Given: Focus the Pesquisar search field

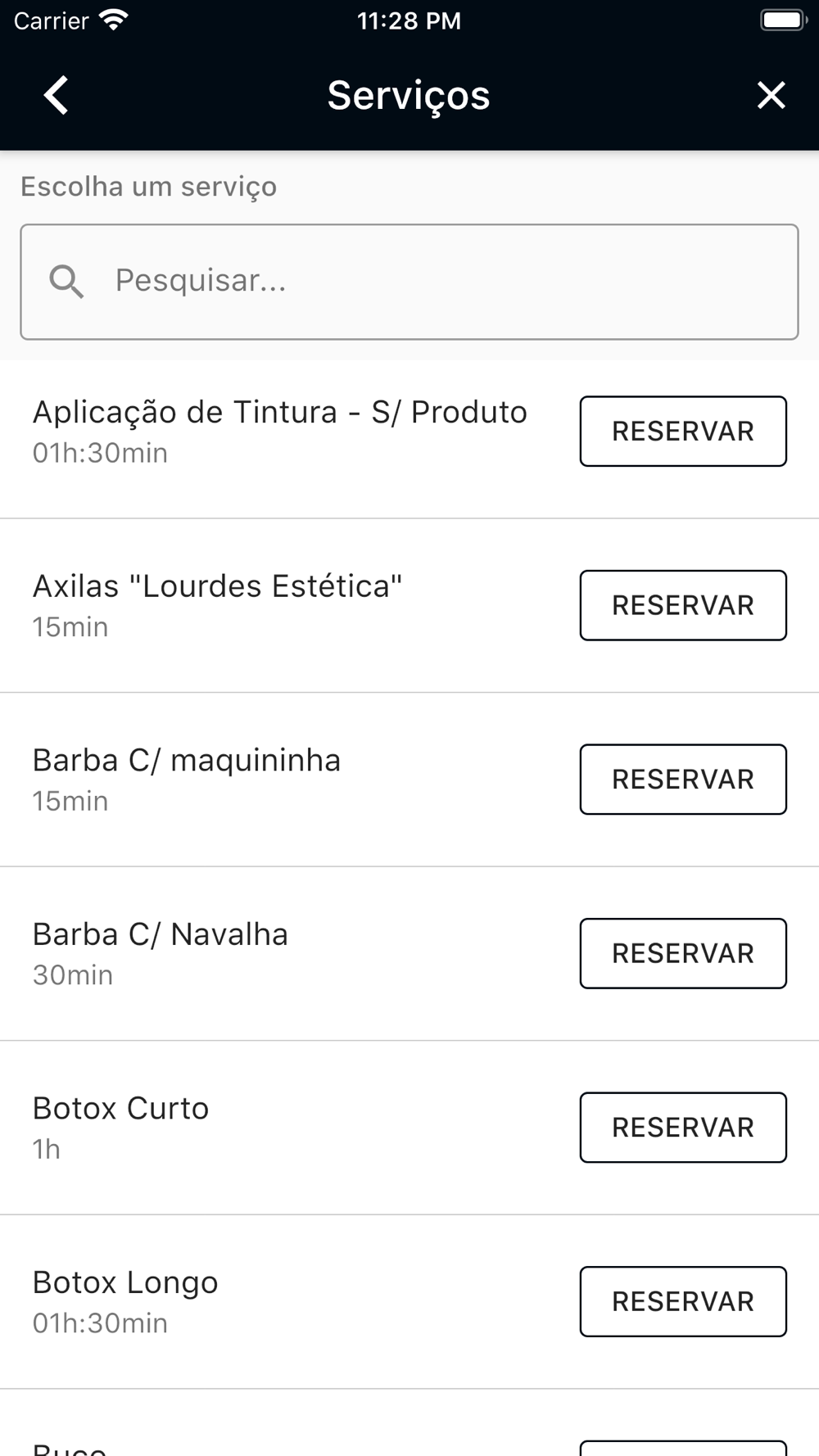Looking at the screenshot, I should pos(409,282).
